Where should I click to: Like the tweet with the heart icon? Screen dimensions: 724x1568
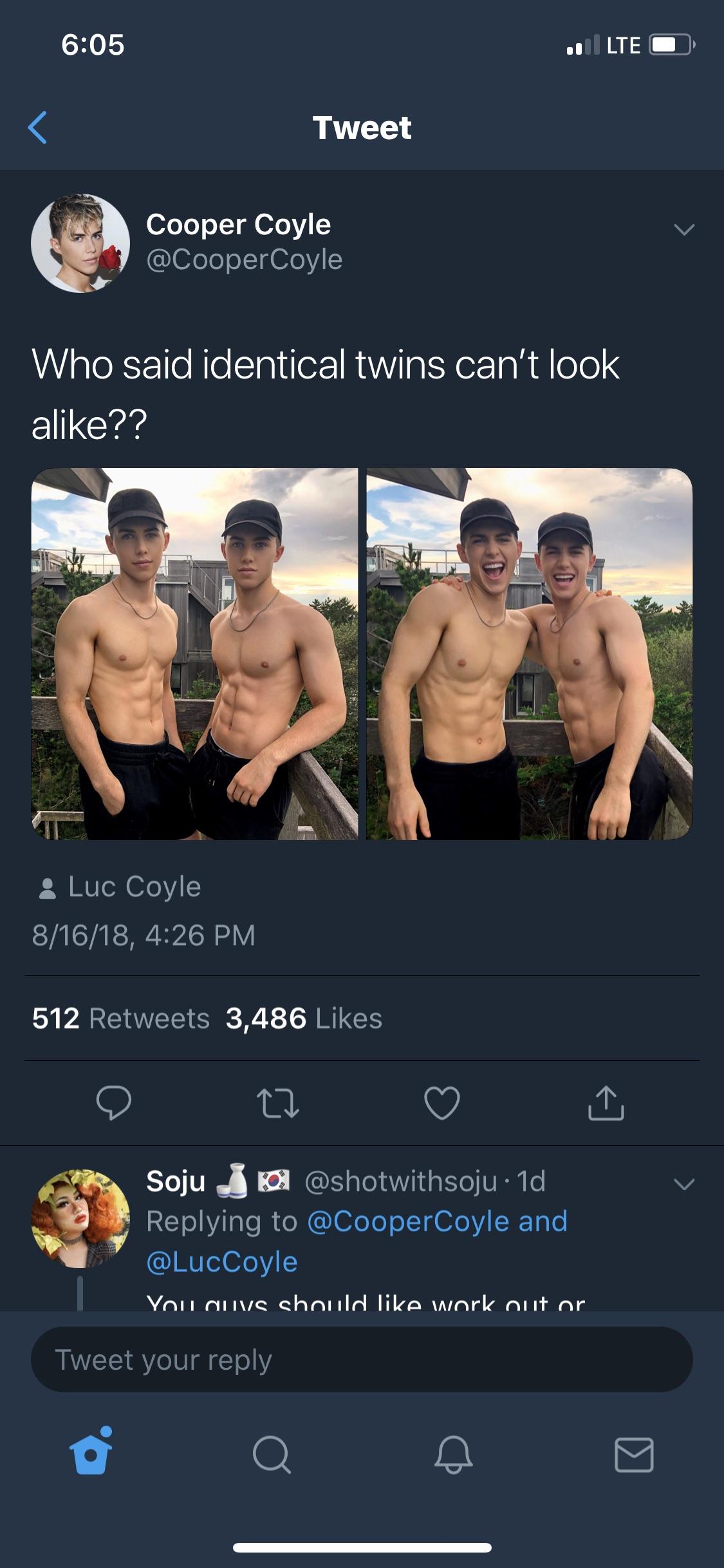tap(442, 1103)
